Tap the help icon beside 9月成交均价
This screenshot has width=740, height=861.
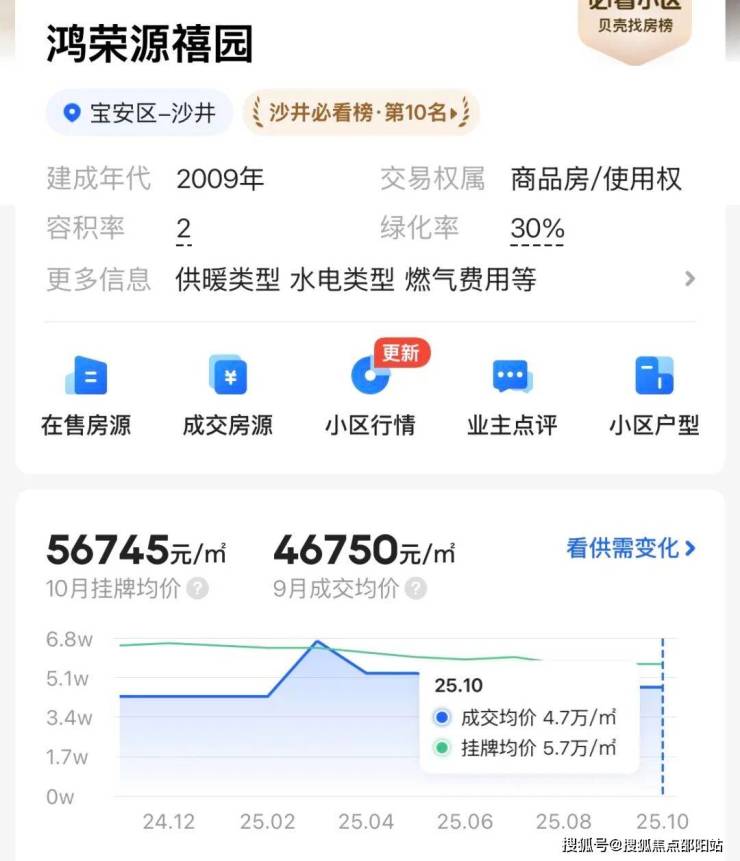pyautogui.click(x=416, y=588)
